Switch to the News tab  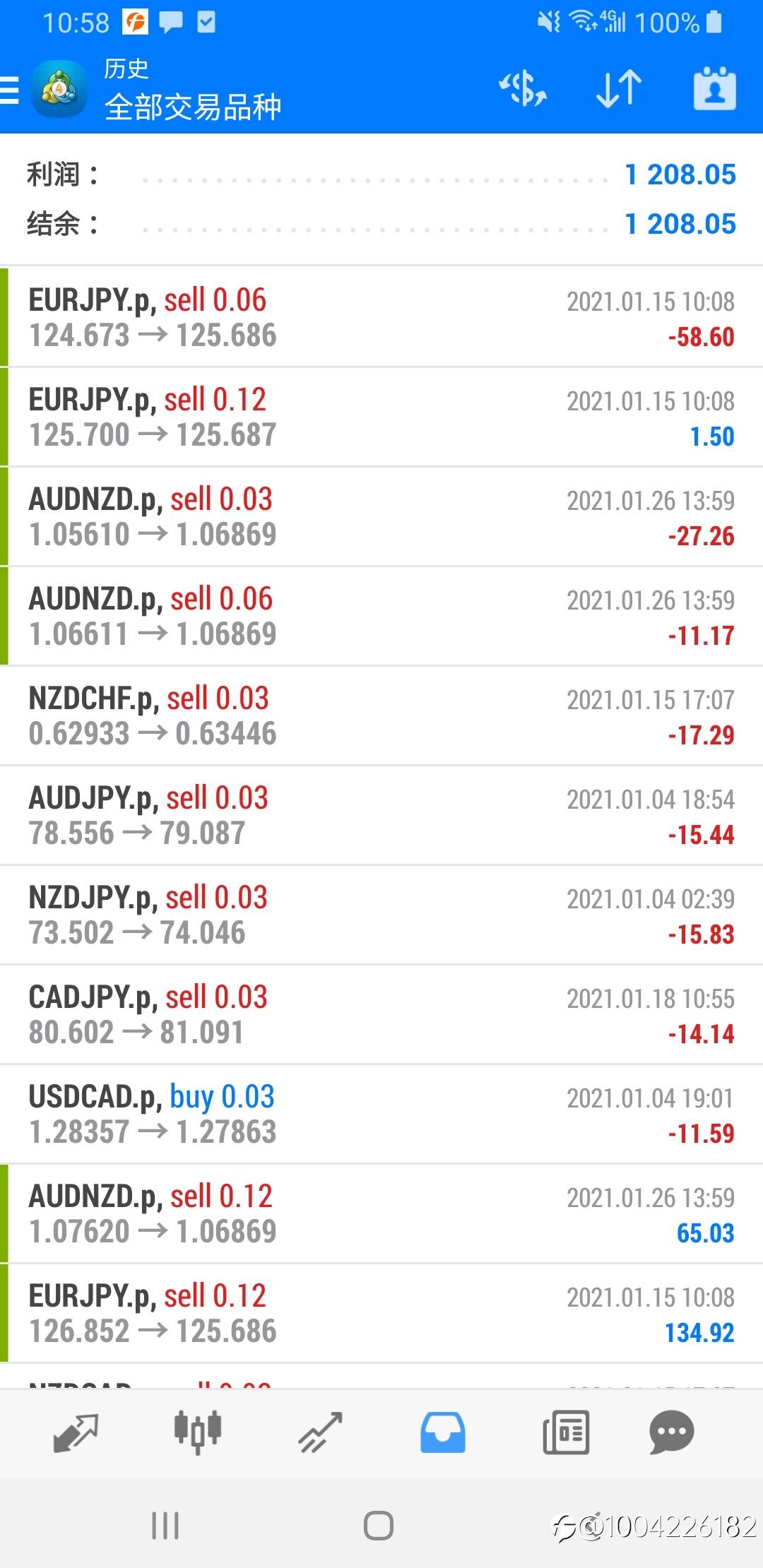click(566, 1432)
